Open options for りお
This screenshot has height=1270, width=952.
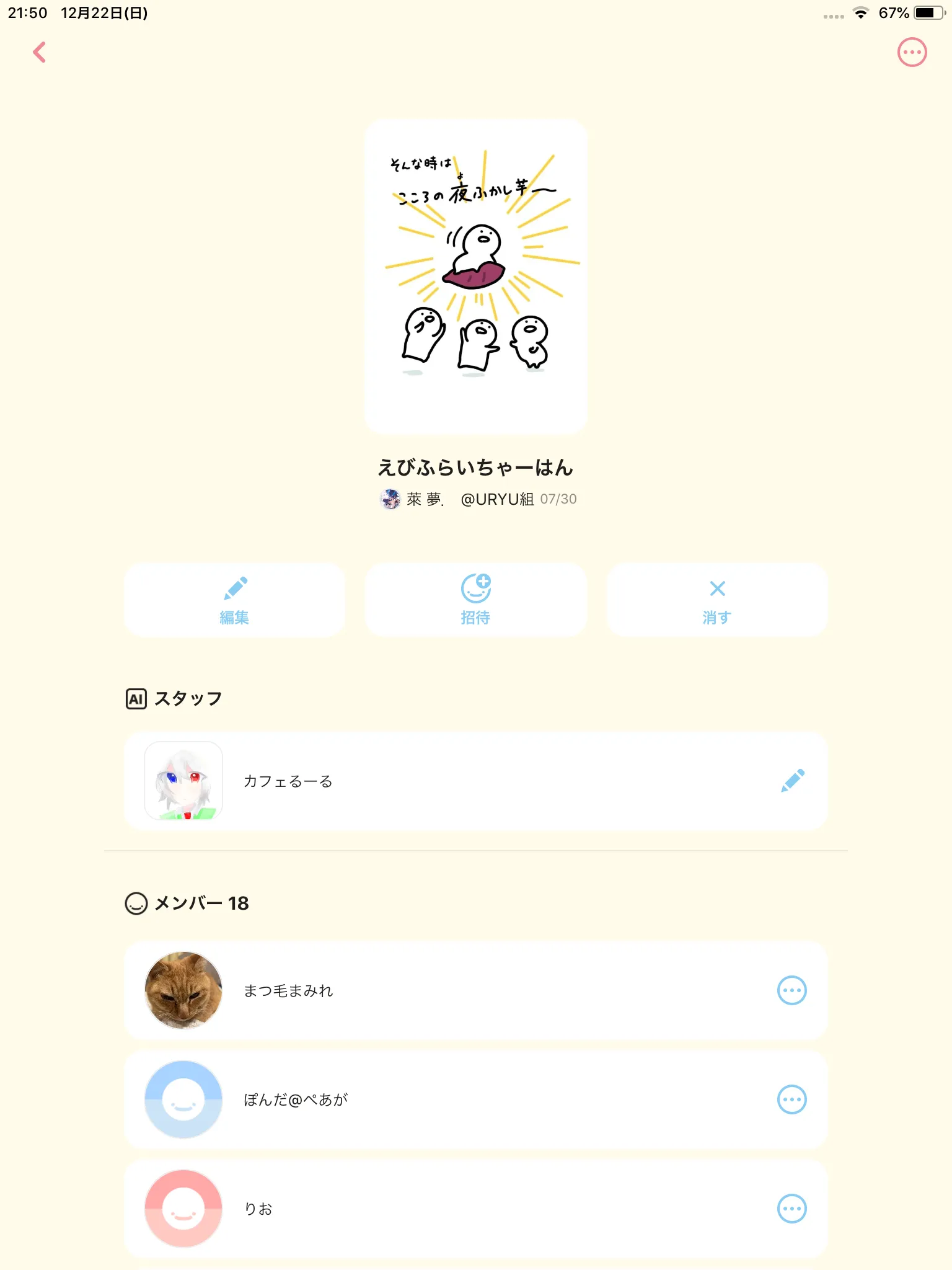792,1209
